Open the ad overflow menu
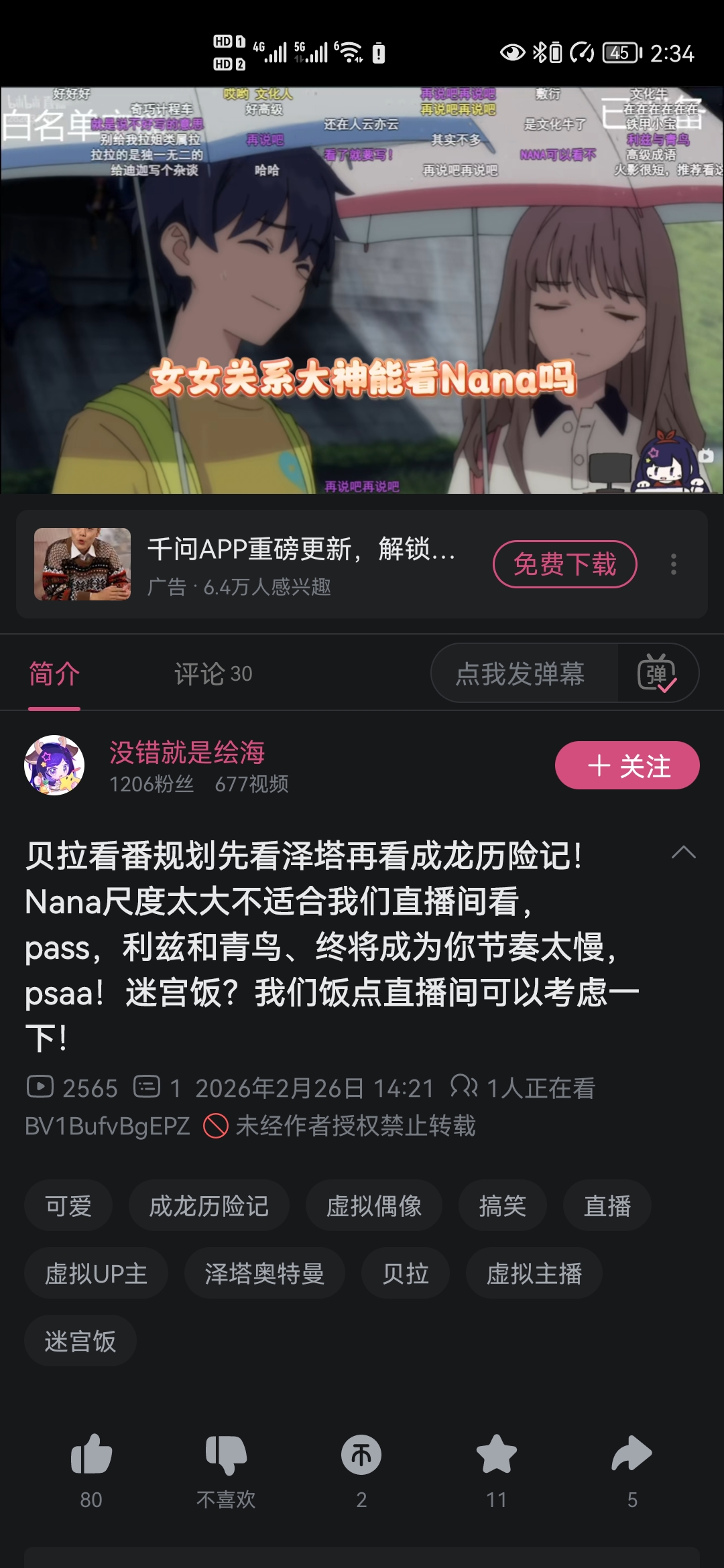The image size is (724, 1568). pos(674,564)
